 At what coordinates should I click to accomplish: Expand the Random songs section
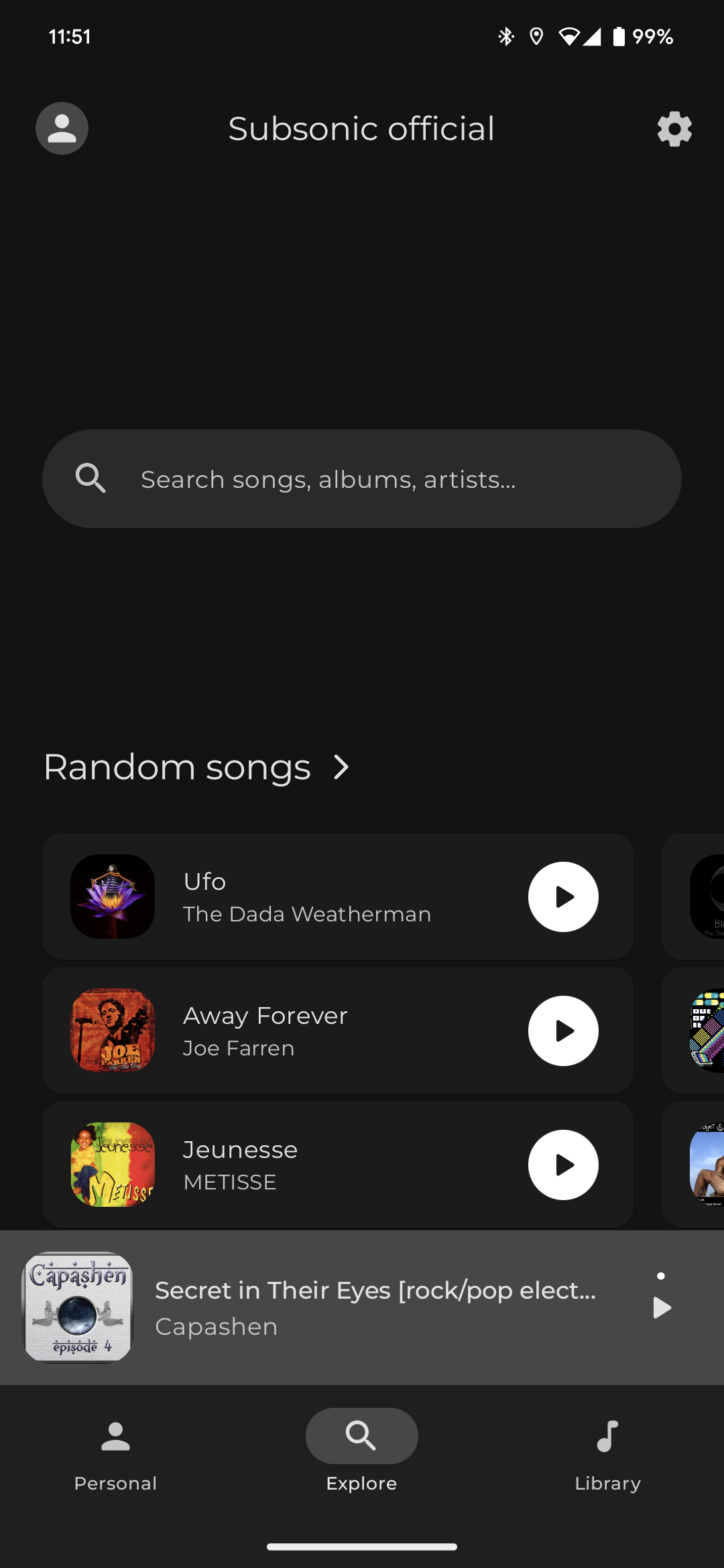coord(341,767)
